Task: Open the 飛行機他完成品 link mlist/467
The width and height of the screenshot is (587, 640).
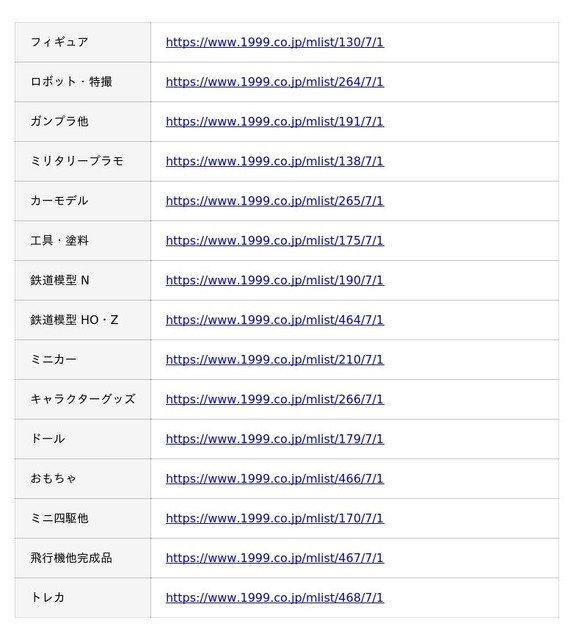Action: [275, 558]
